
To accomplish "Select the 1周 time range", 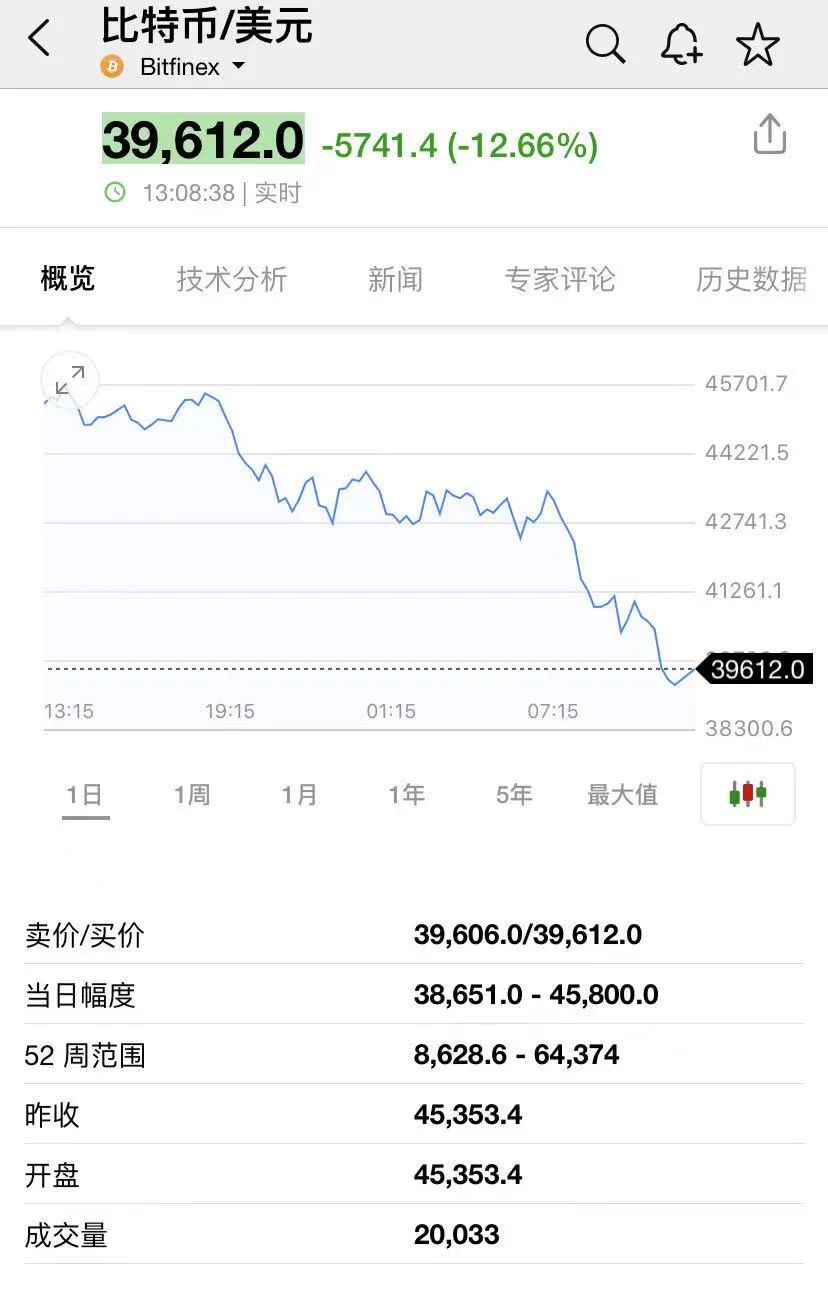I will [x=191, y=794].
